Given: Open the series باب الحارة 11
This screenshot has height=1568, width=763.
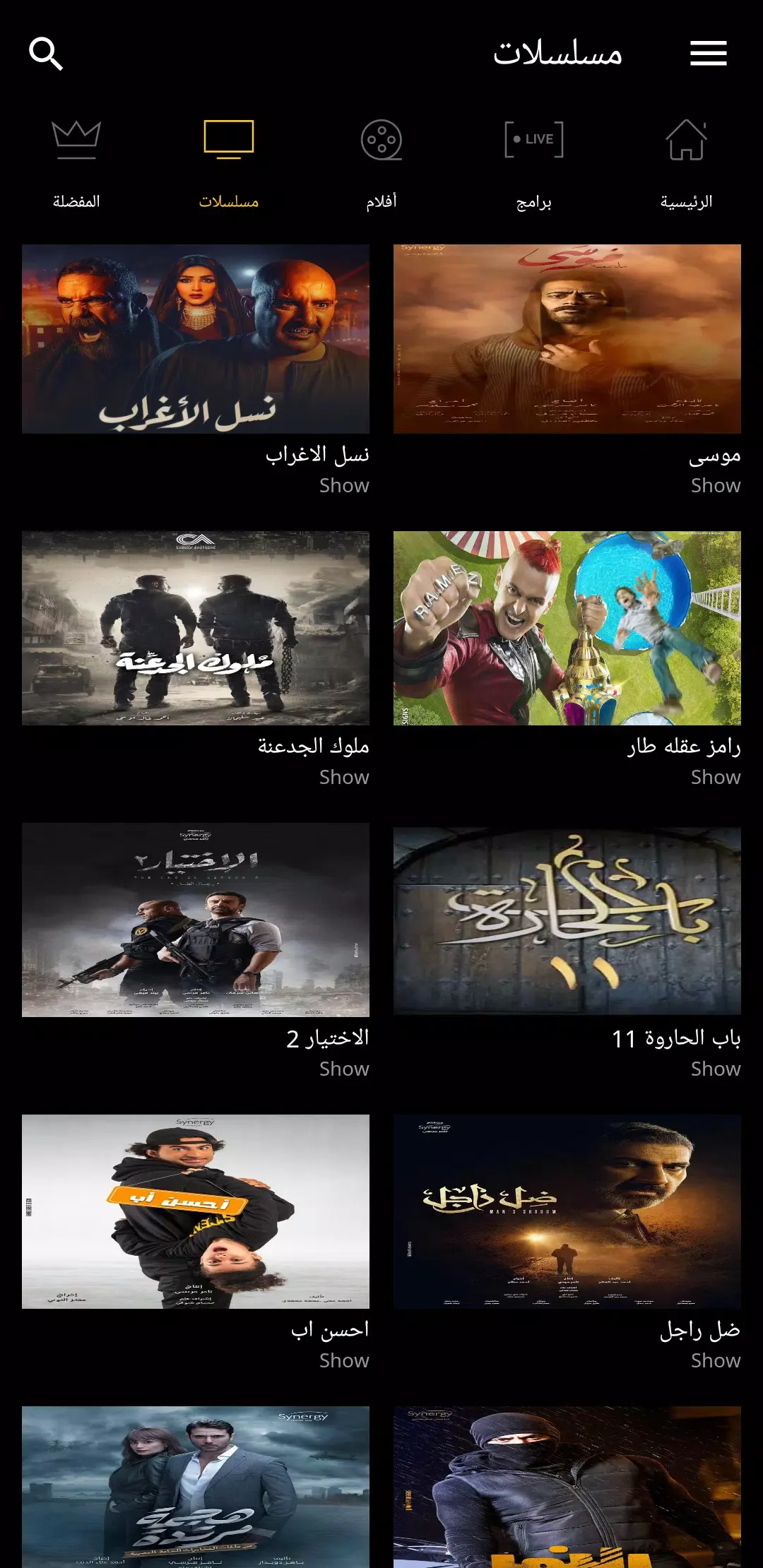Looking at the screenshot, I should [567, 920].
